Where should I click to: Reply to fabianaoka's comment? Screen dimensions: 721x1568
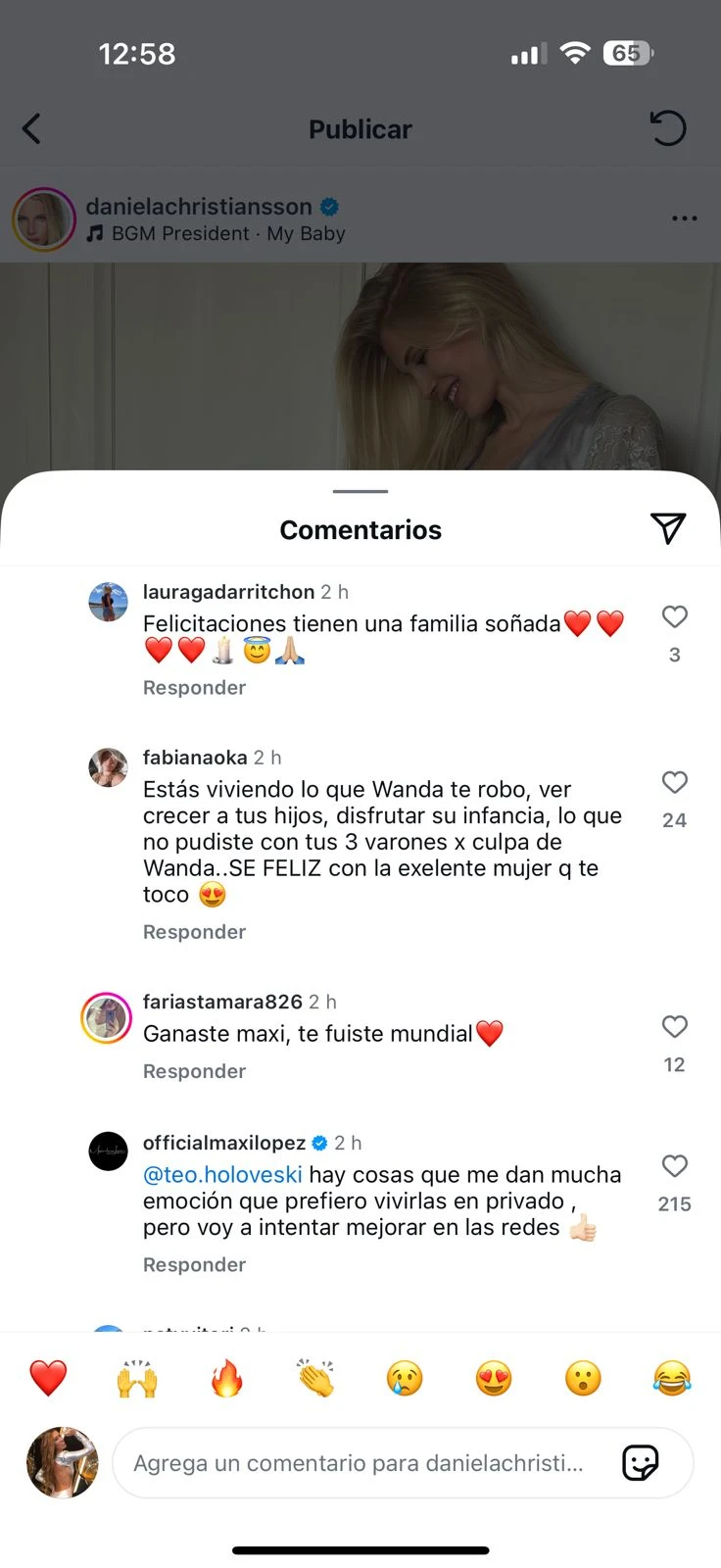[x=194, y=932]
